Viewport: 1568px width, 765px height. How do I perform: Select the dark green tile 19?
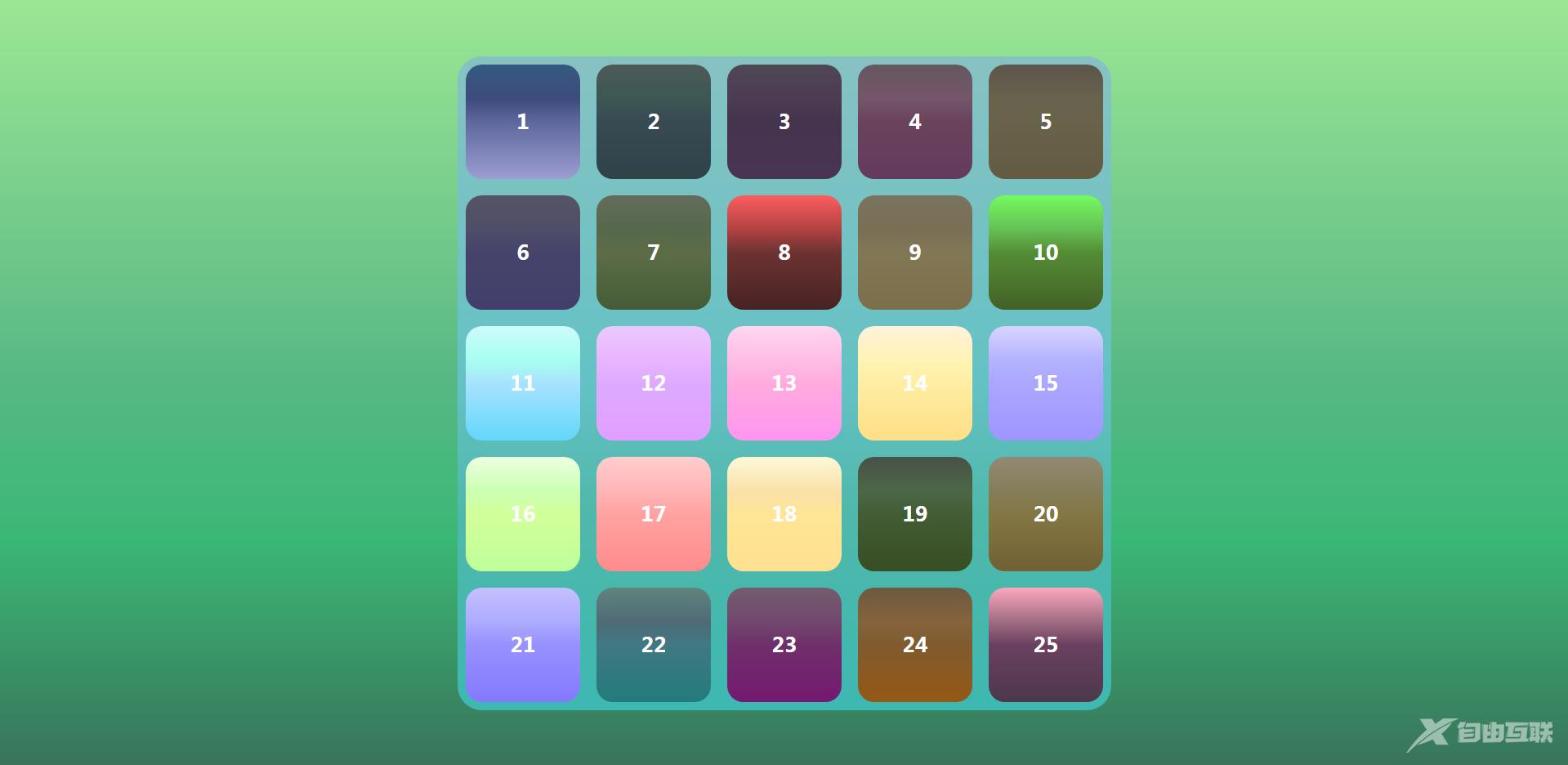[x=915, y=514]
